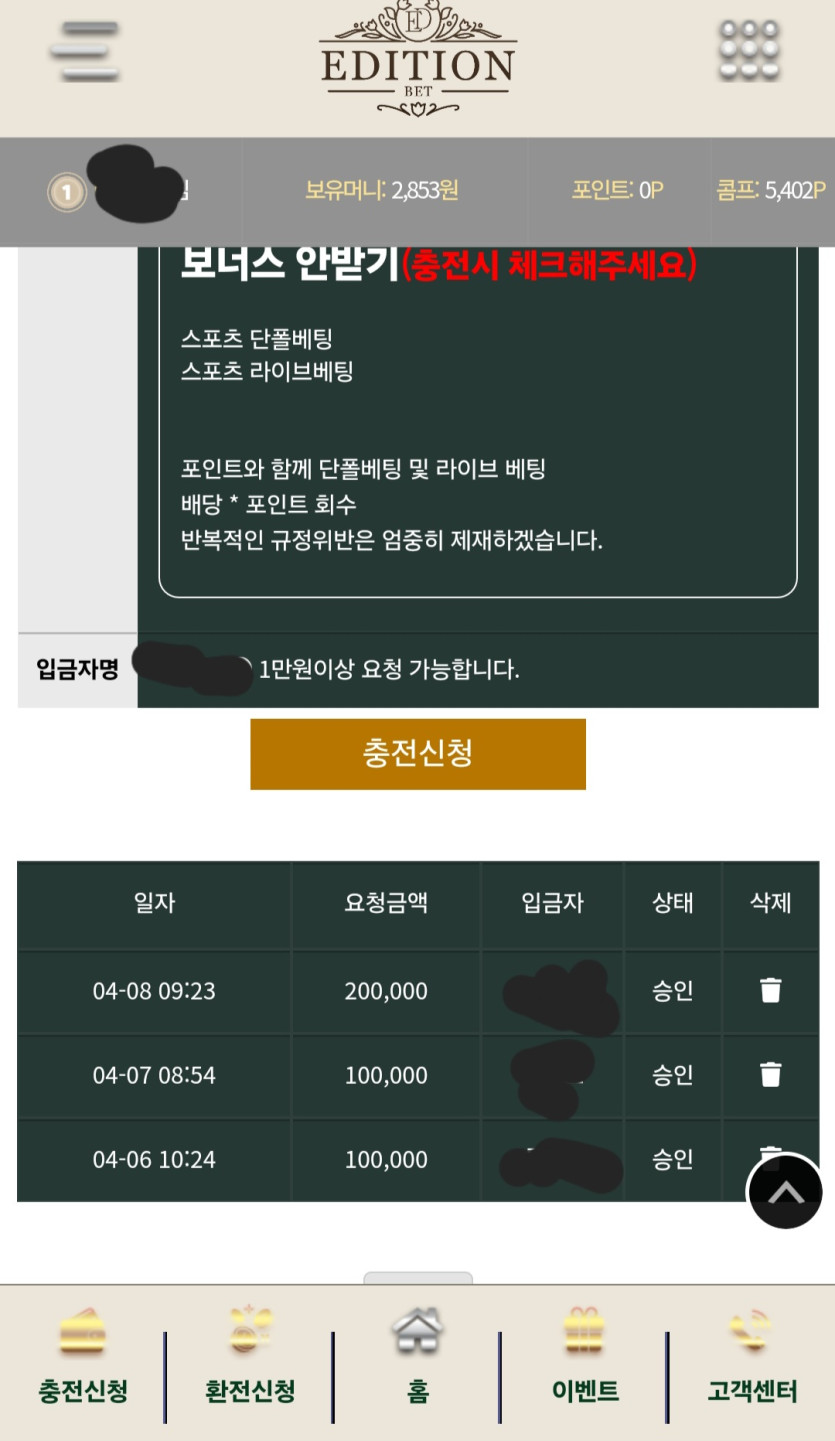The width and height of the screenshot is (835, 1441).
Task: Open the grid menu icon
Action: click(749, 51)
